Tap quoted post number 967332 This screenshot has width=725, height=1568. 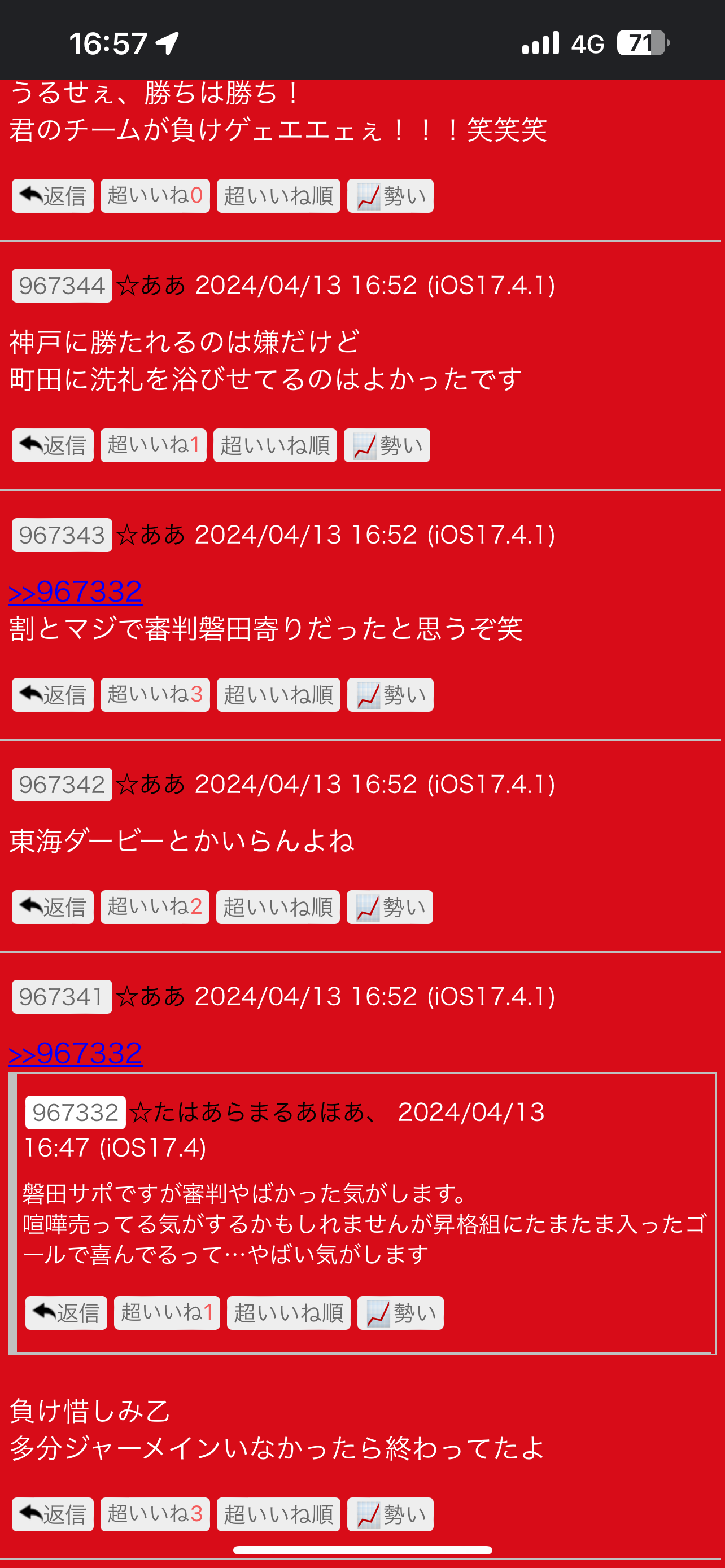tap(75, 1112)
